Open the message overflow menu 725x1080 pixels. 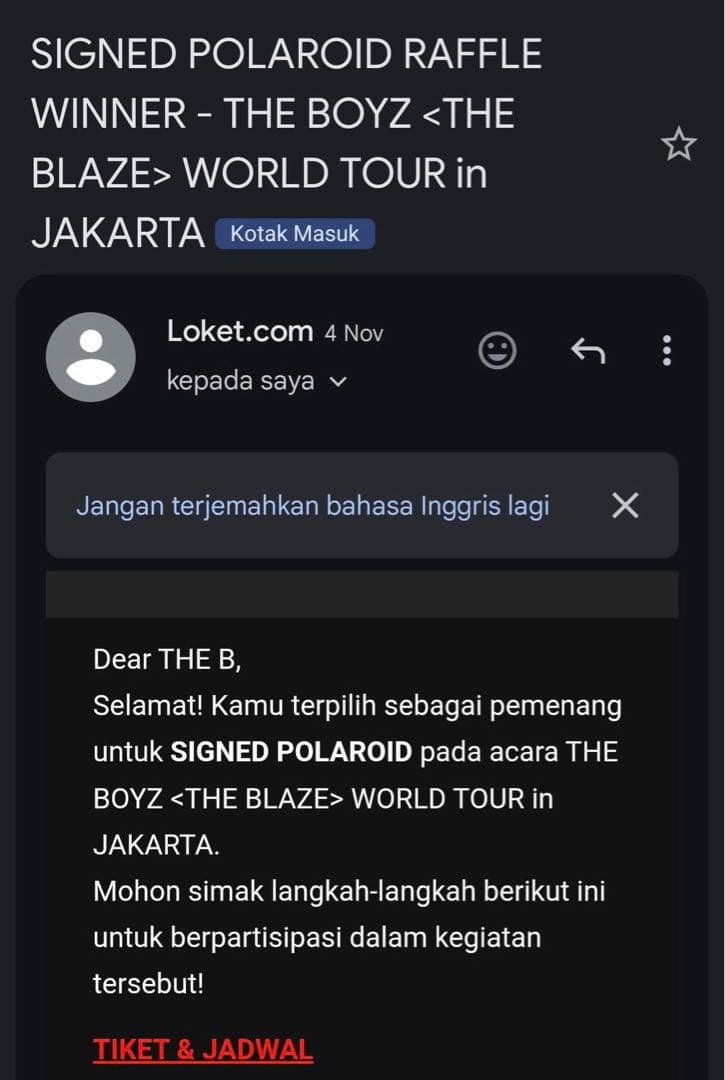click(667, 351)
